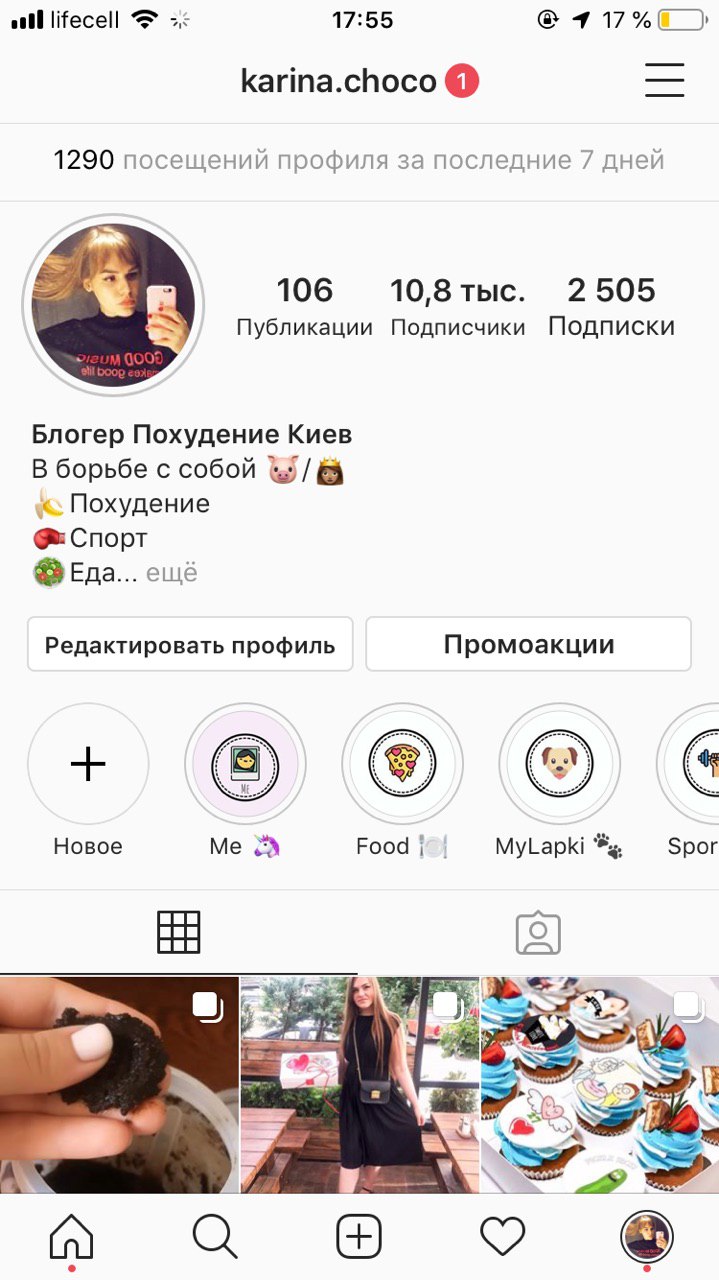Switch to the tagged photos tab

[x=538, y=932]
